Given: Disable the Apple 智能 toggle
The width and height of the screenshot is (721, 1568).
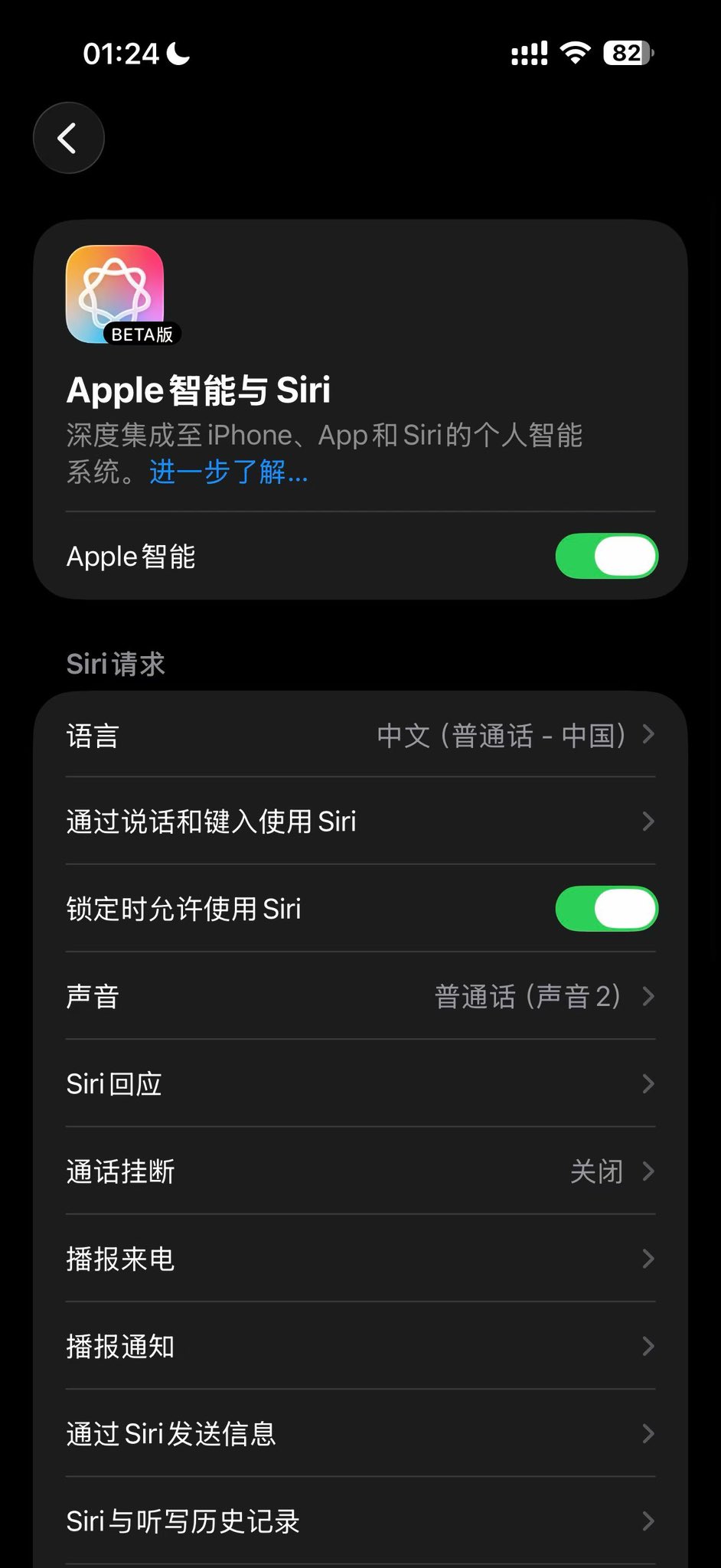Looking at the screenshot, I should pos(605,557).
